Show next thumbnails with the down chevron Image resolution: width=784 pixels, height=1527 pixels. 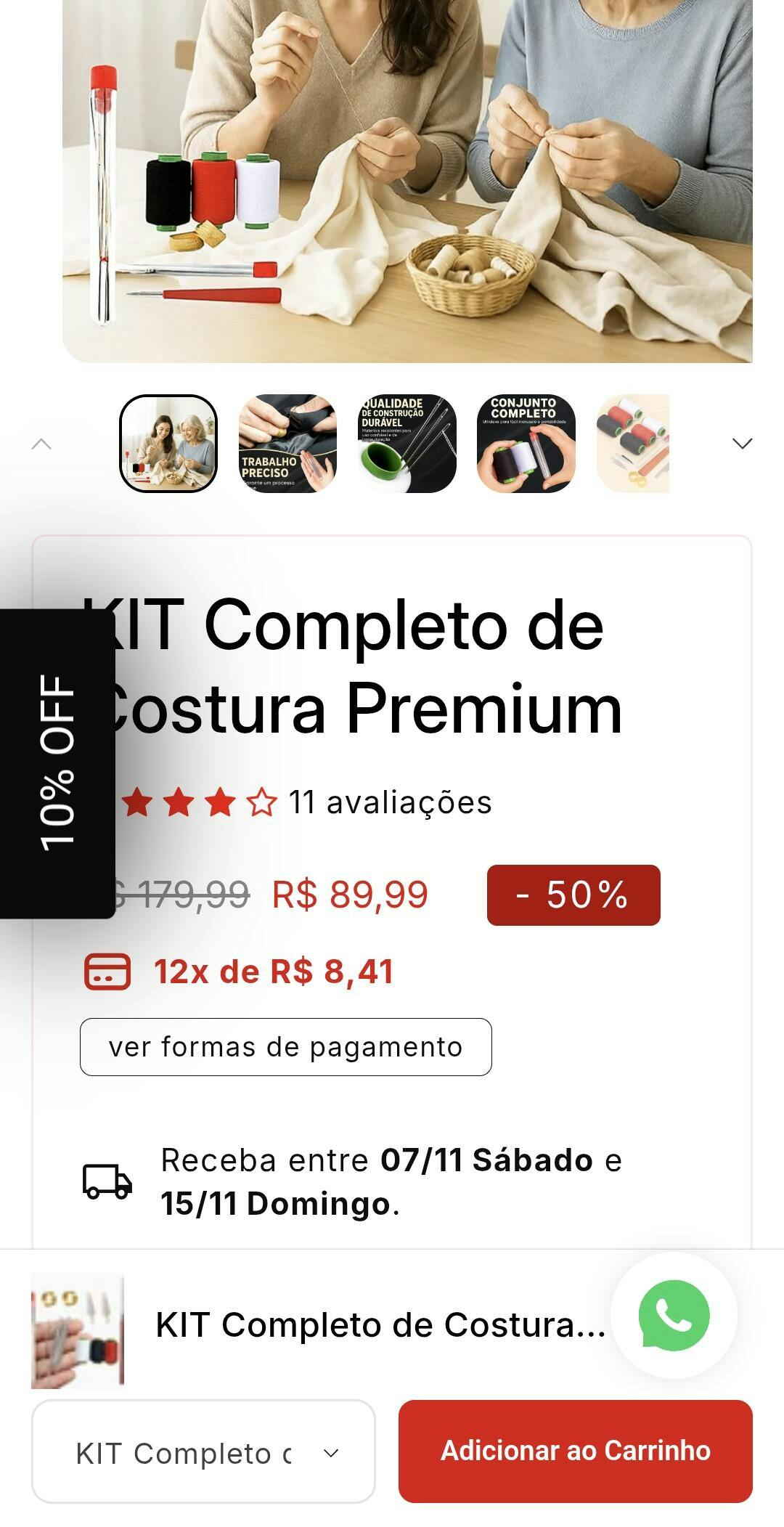(x=742, y=444)
